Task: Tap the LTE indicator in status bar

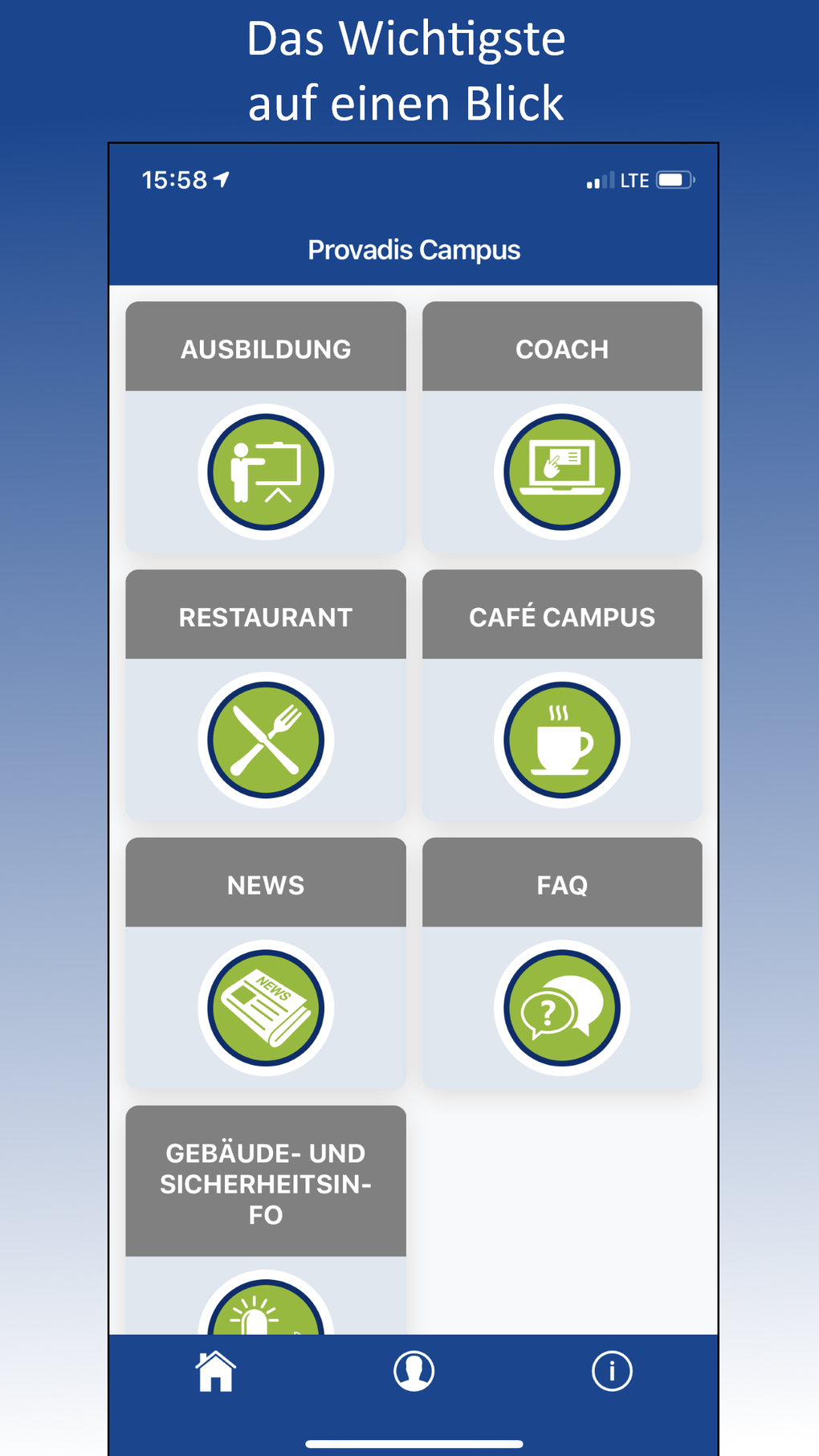Action: pyautogui.click(x=634, y=179)
